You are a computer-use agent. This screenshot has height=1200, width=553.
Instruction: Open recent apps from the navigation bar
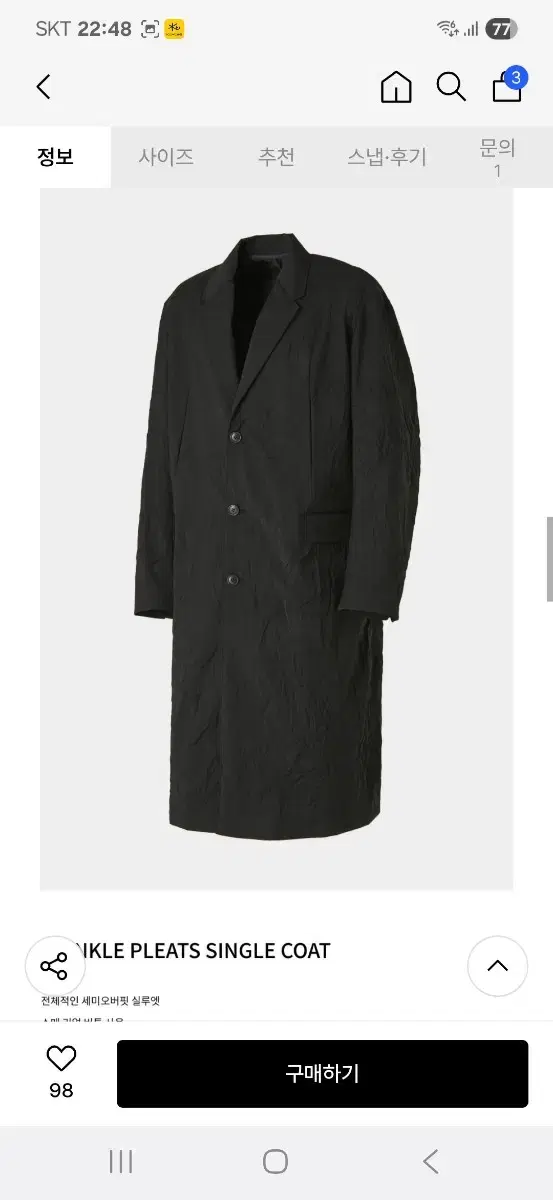coord(121,1161)
